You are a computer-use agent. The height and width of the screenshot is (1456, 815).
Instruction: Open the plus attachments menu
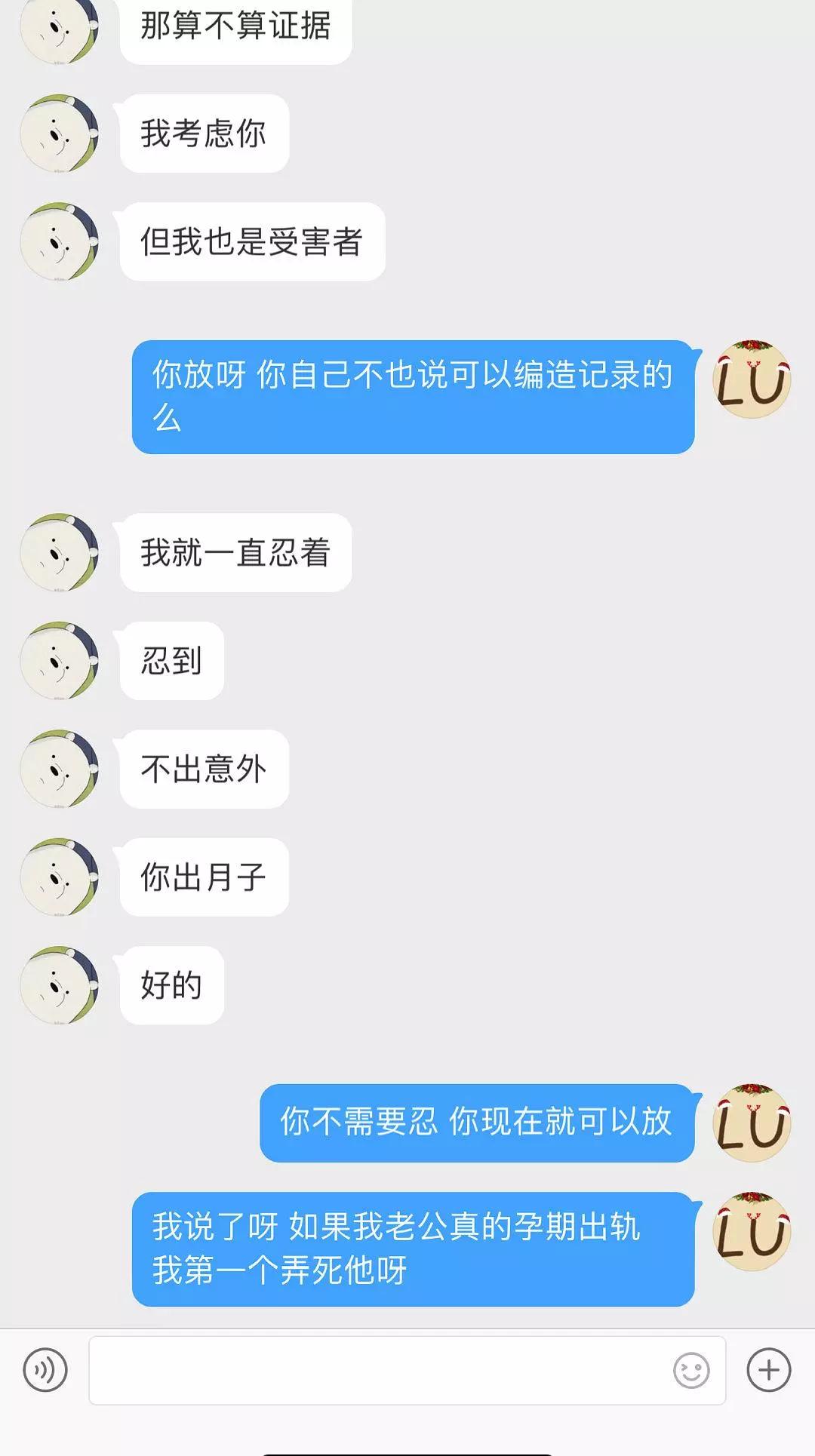[x=769, y=1370]
